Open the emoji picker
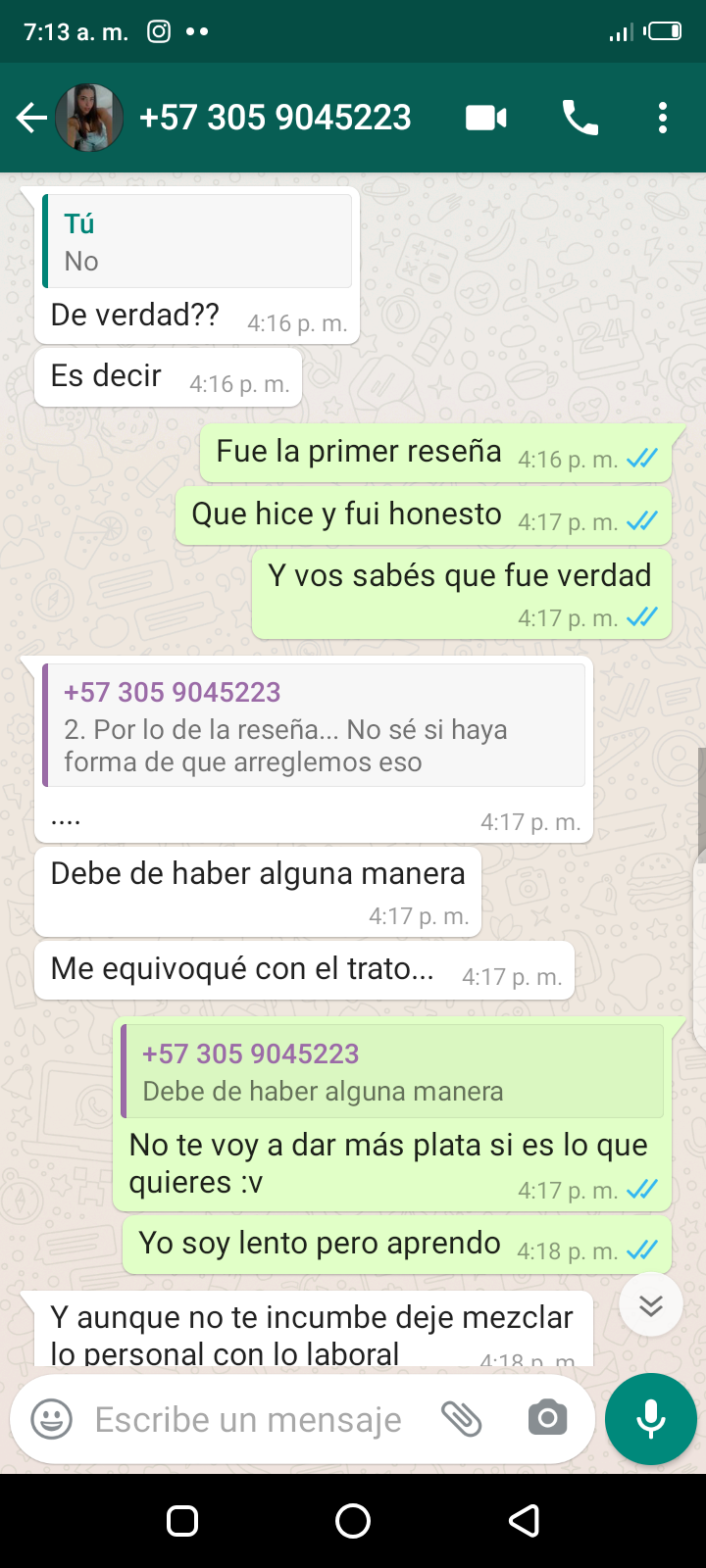Image resolution: width=706 pixels, height=1568 pixels. click(52, 1419)
